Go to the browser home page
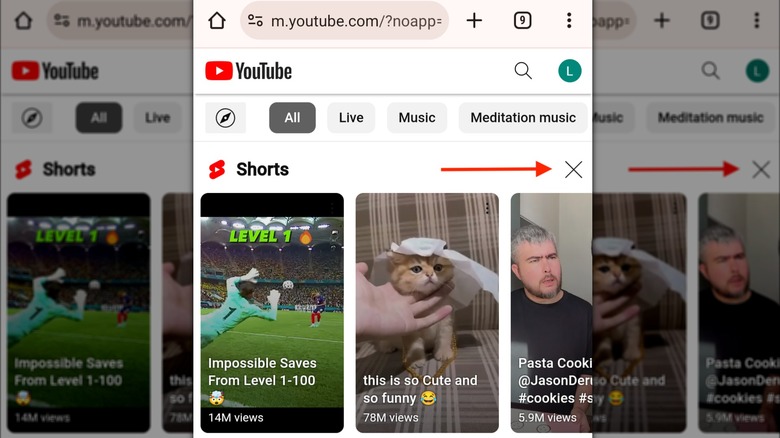 click(x=217, y=21)
